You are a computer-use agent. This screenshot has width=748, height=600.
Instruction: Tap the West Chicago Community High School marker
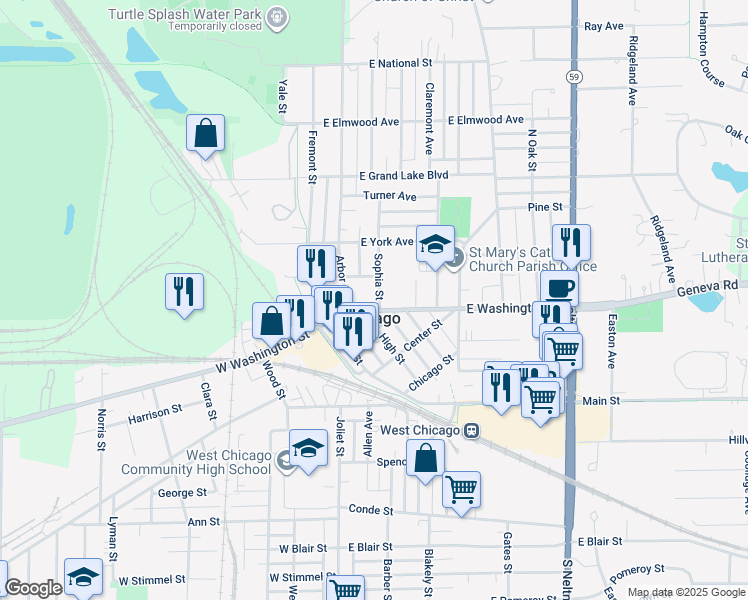click(309, 449)
